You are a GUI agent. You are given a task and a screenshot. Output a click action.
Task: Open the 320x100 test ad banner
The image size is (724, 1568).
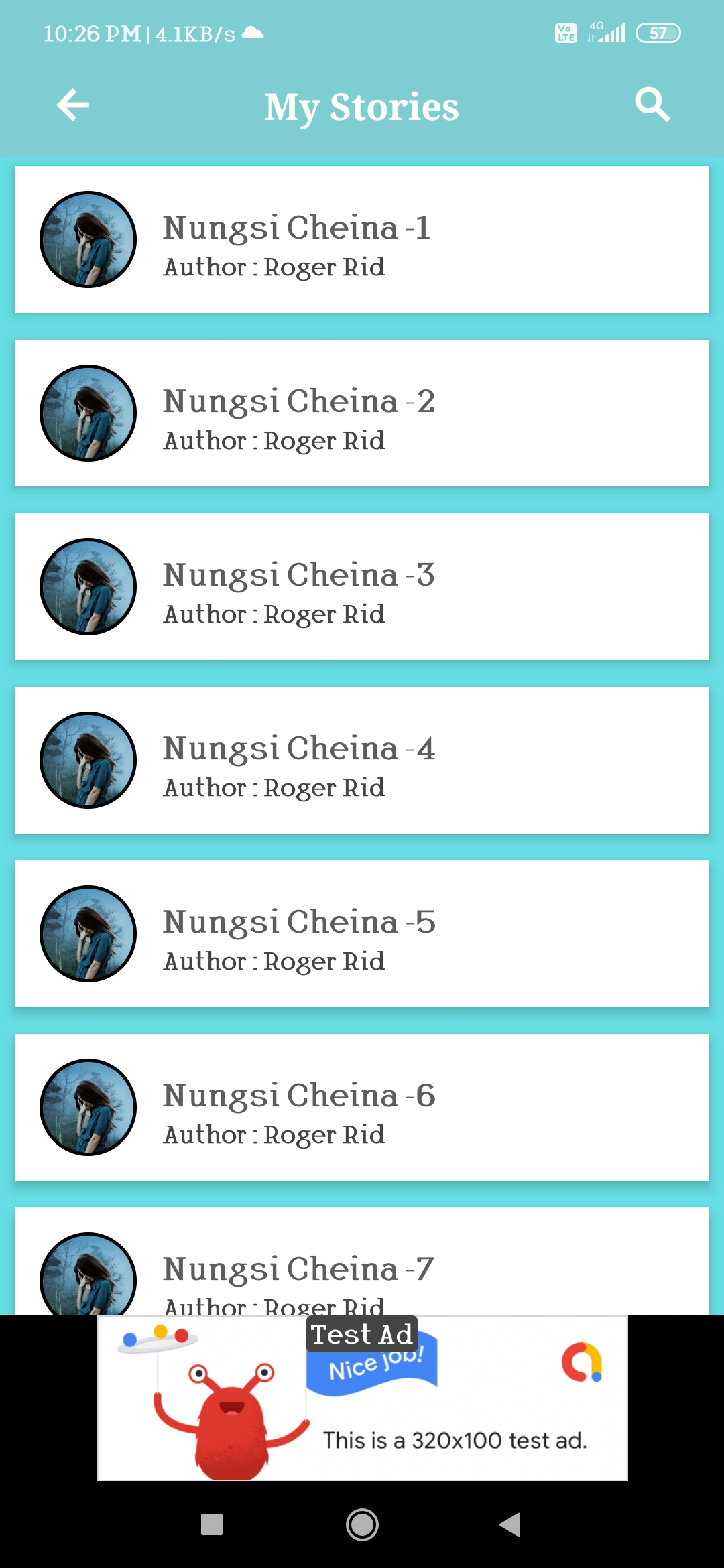tap(362, 1399)
